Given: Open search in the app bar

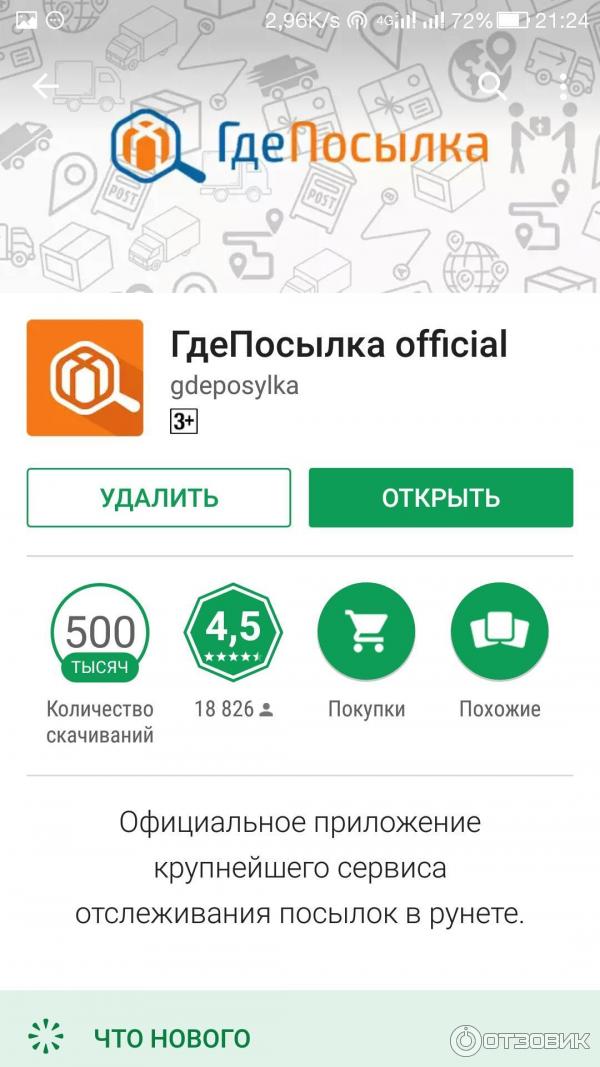Looking at the screenshot, I should coord(491,86).
